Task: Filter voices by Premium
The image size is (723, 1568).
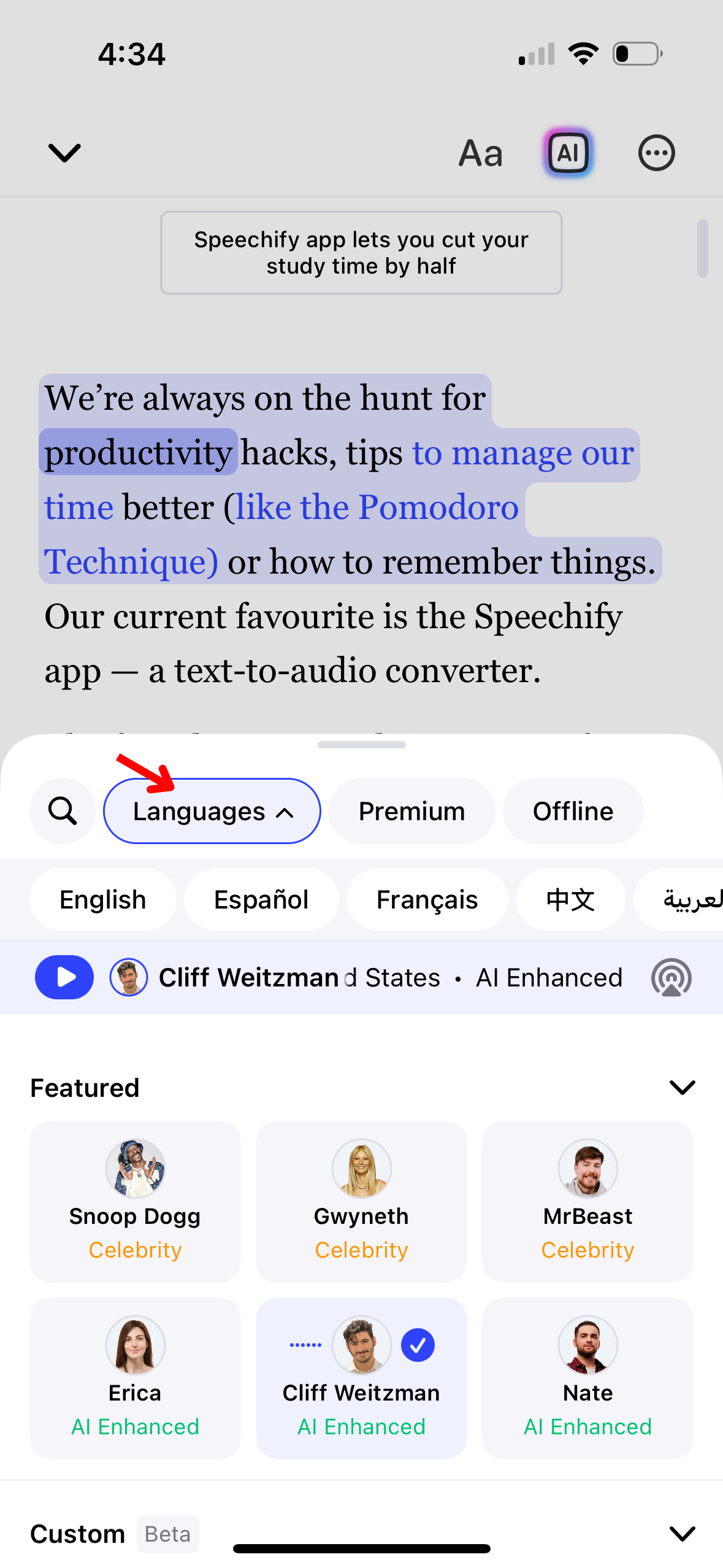Action: pos(411,811)
